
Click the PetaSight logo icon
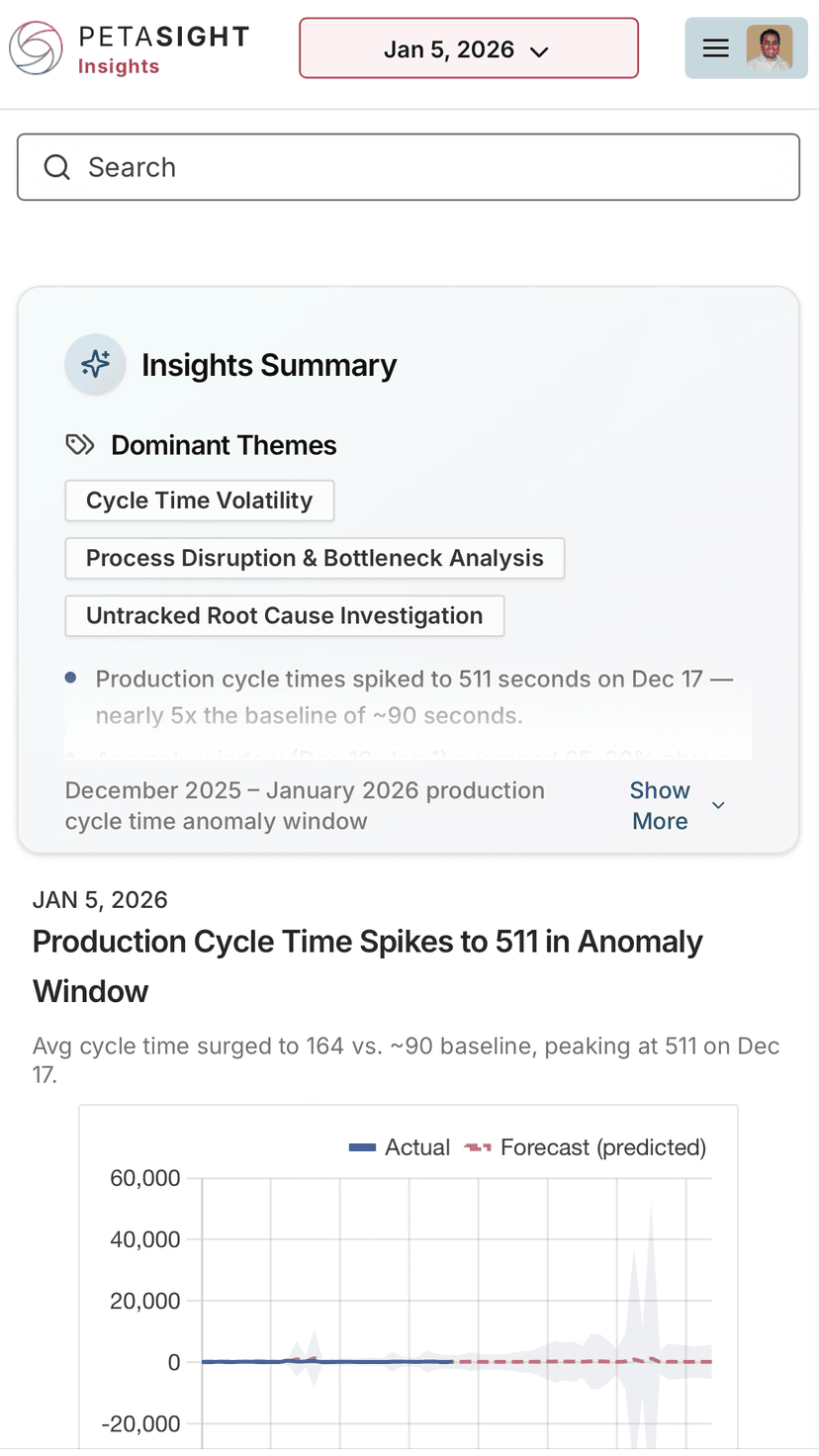click(x=36, y=46)
